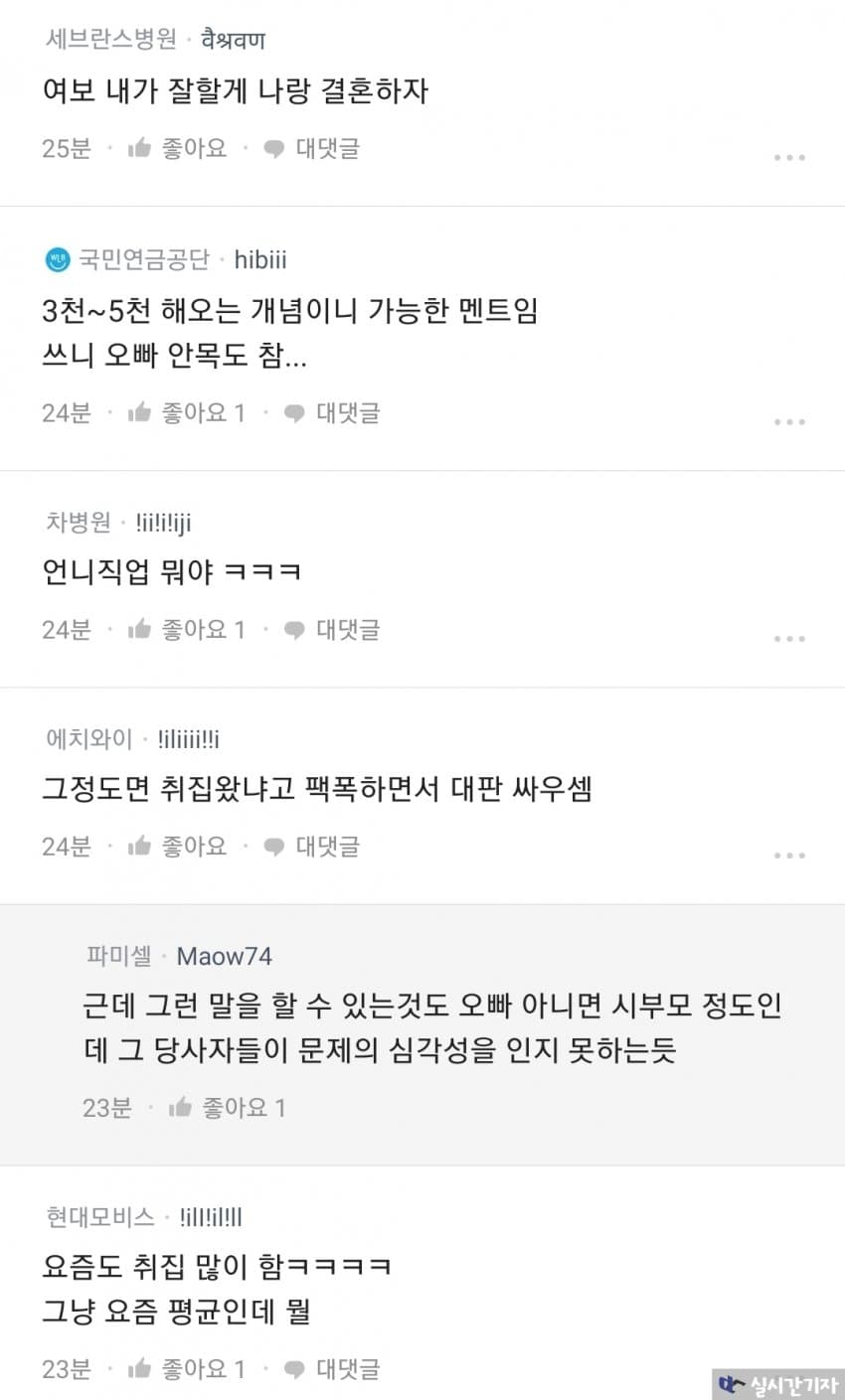Open more options on 국민연금공단 comment
Viewport: 845px width, 1400px height.
(788, 421)
